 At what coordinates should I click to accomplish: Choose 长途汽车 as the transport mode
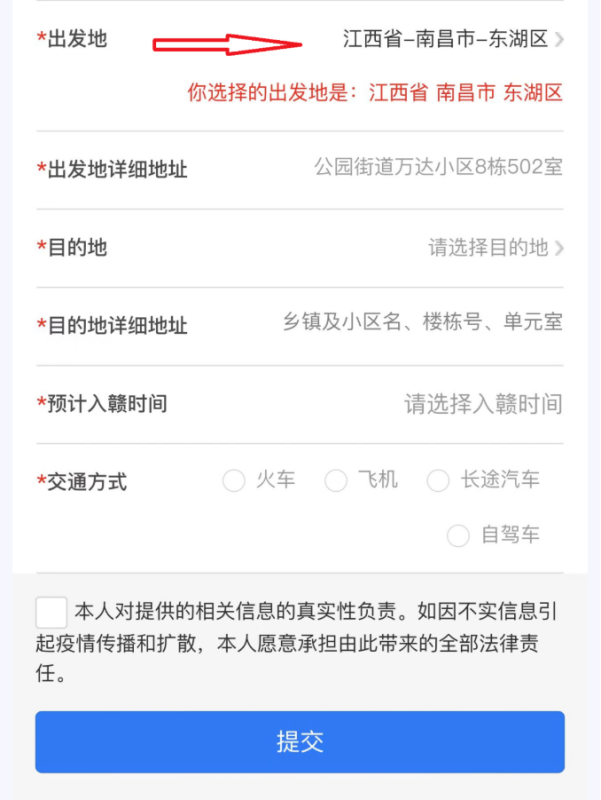(x=438, y=481)
